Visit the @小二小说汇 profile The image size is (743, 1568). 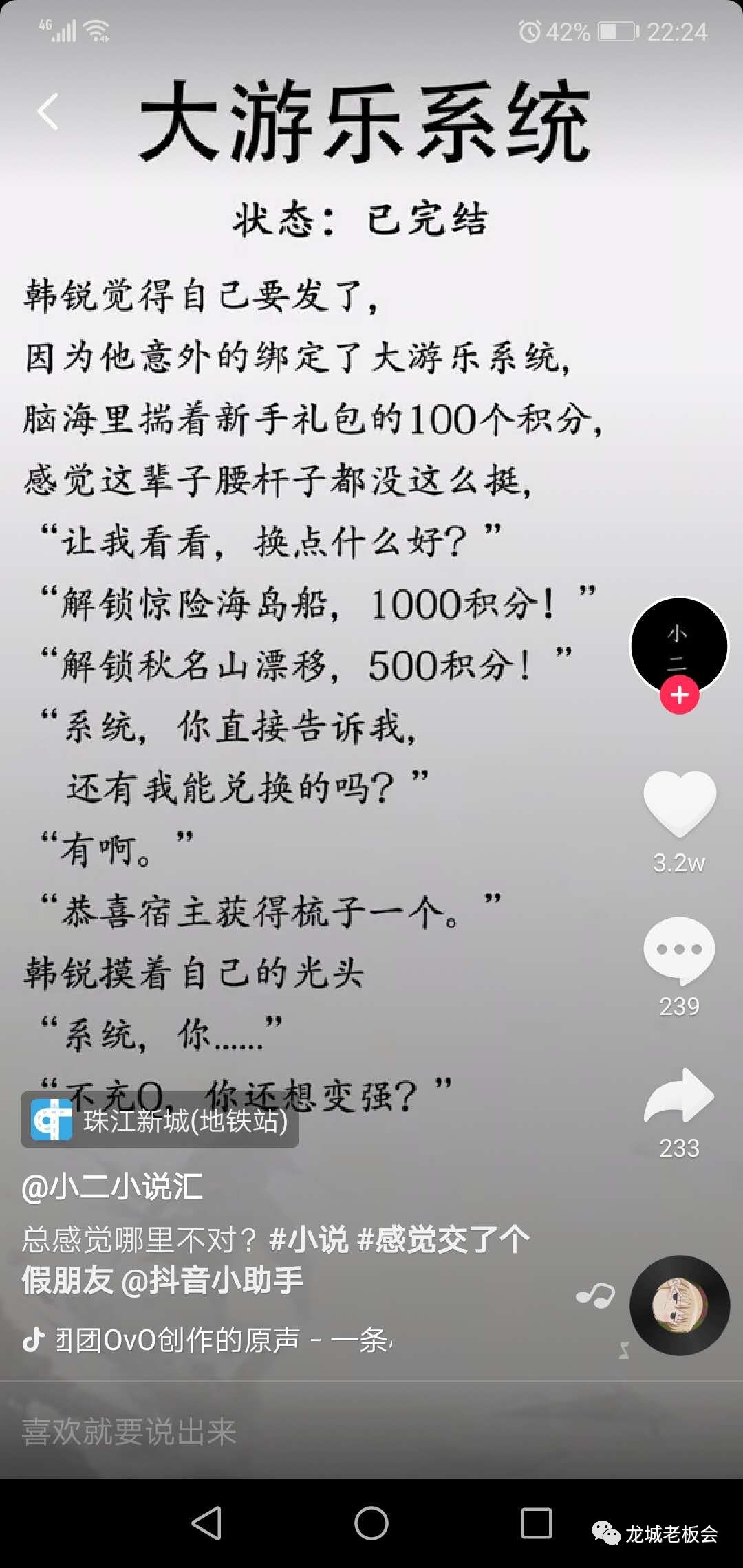(113, 1187)
